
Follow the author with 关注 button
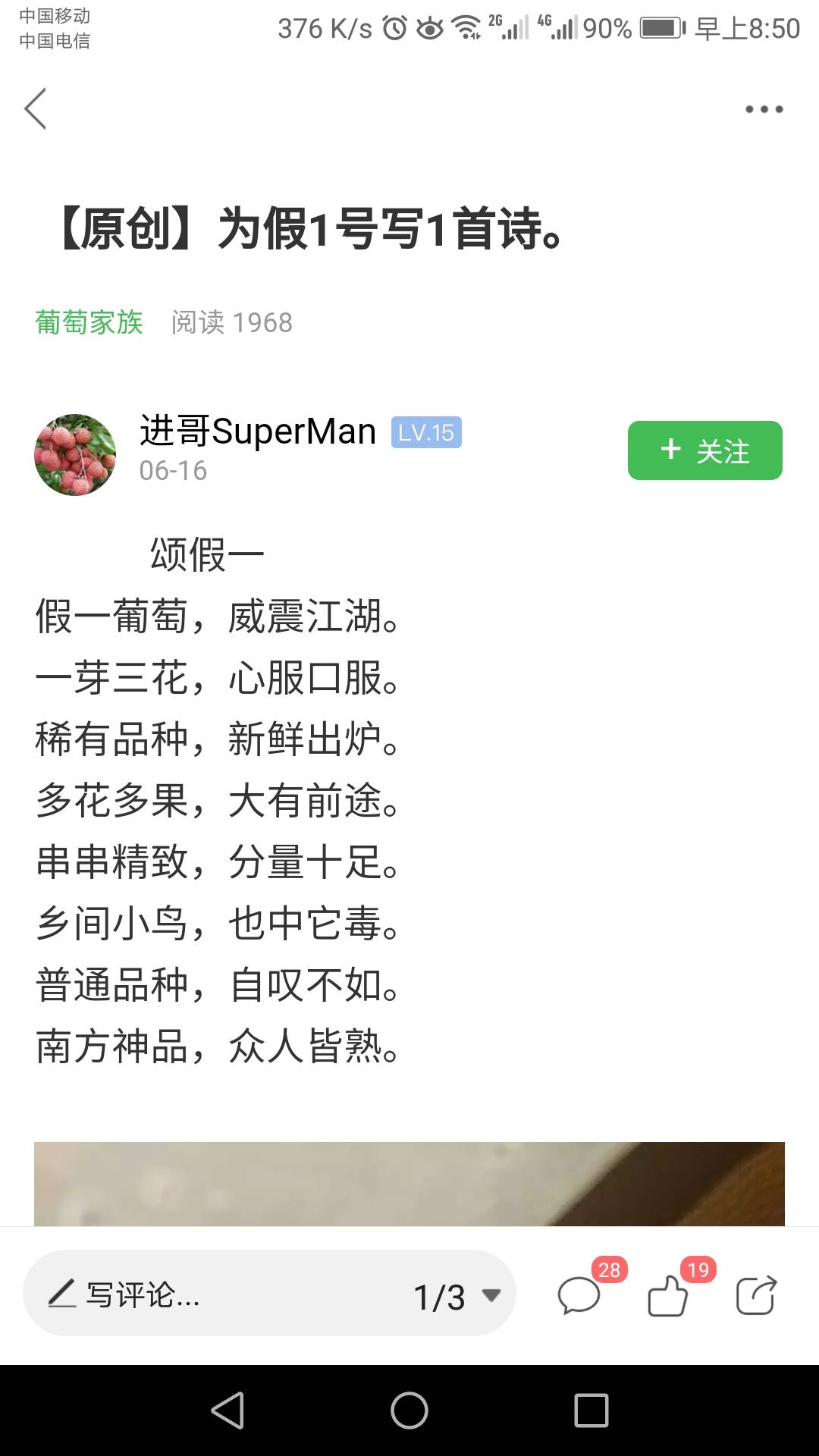[705, 450]
